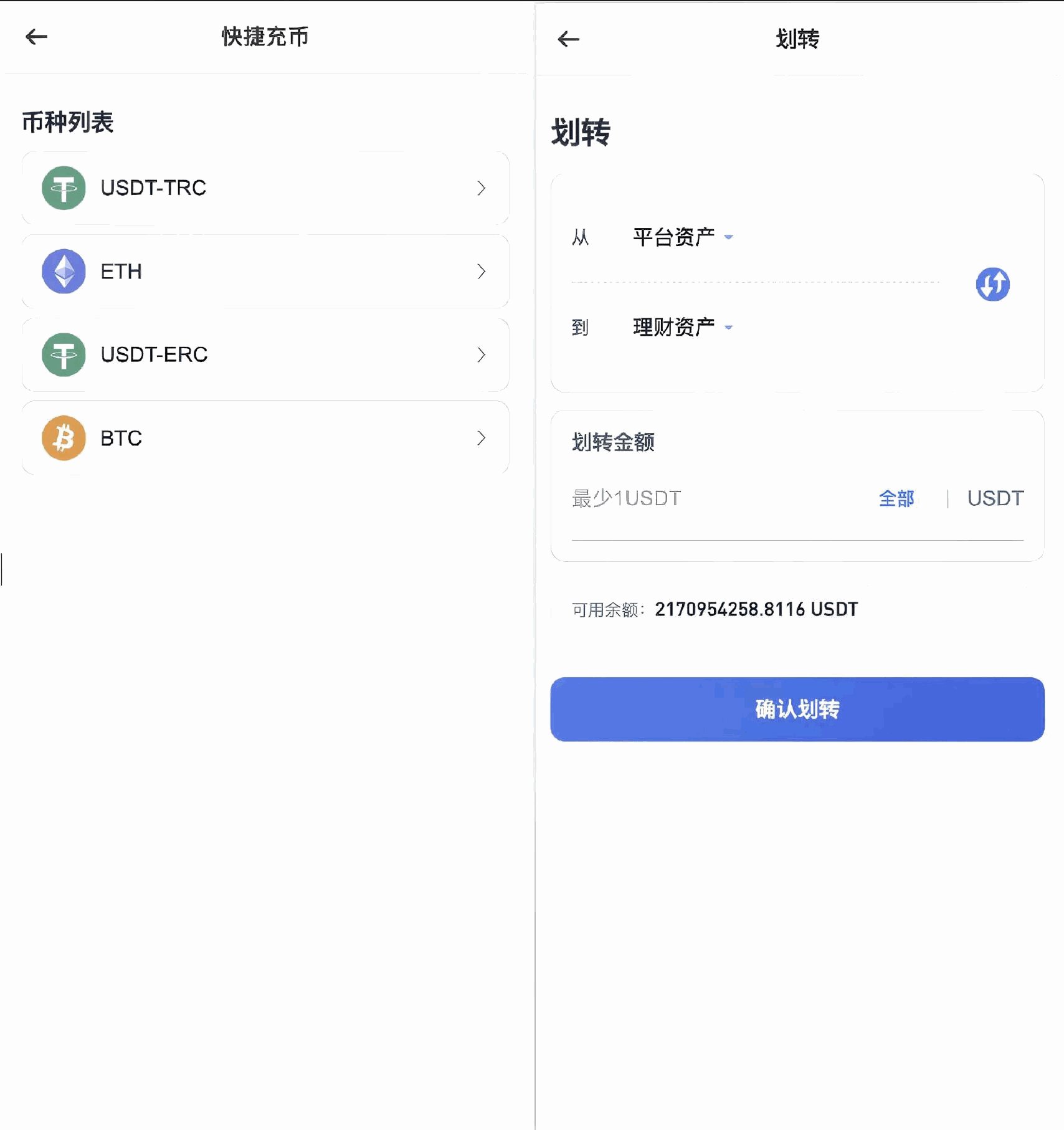Click 全部 to fill maximum amount
This screenshot has width=1064, height=1130.
click(896, 498)
